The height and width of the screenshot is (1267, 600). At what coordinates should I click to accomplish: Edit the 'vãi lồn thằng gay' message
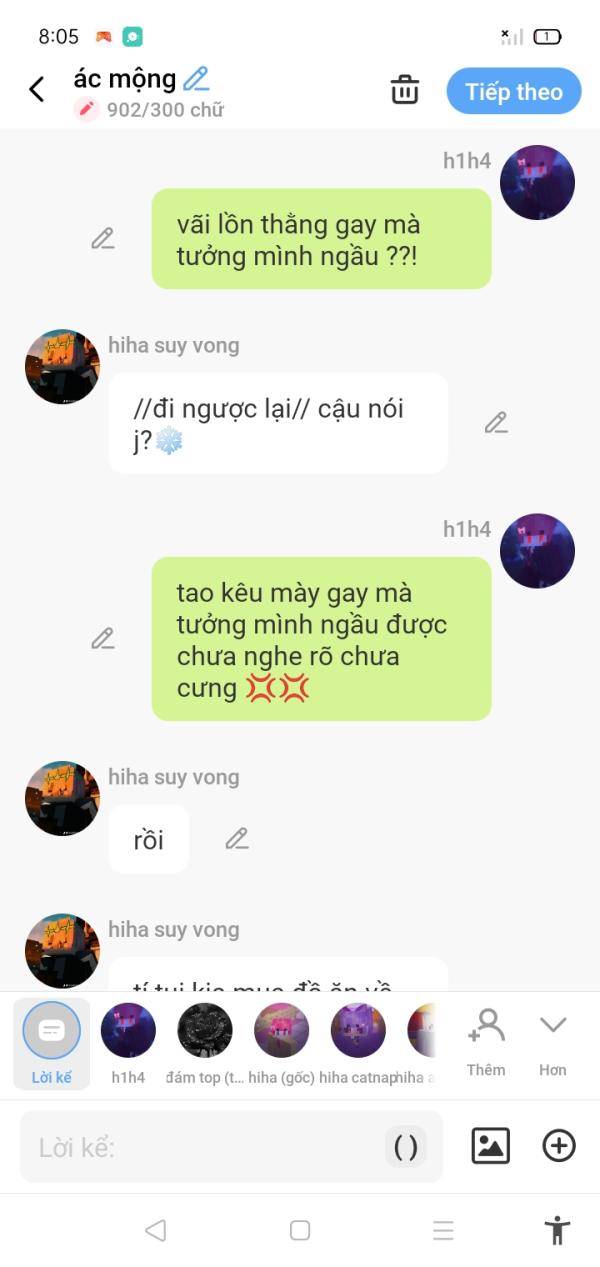[103, 238]
